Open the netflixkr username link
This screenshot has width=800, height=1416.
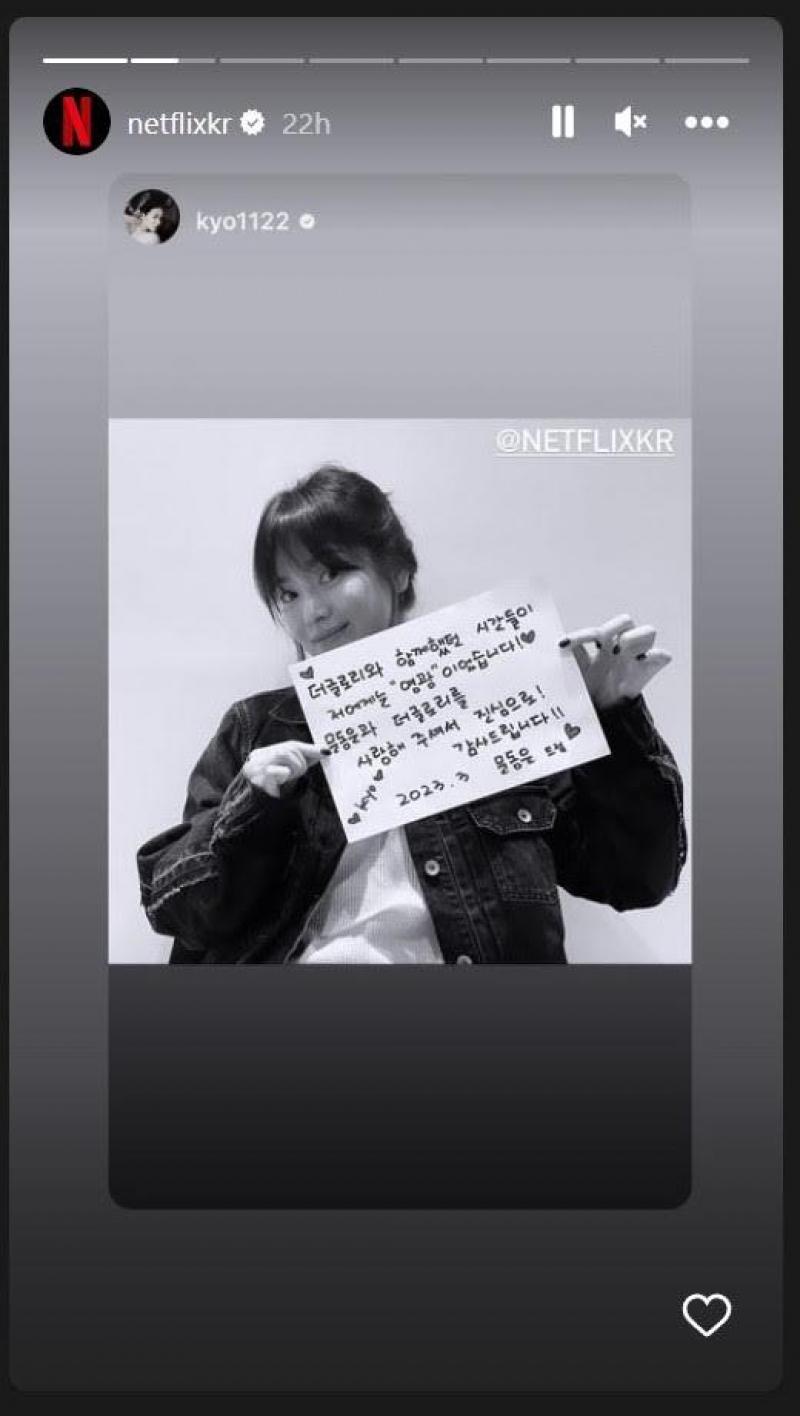[x=180, y=124]
